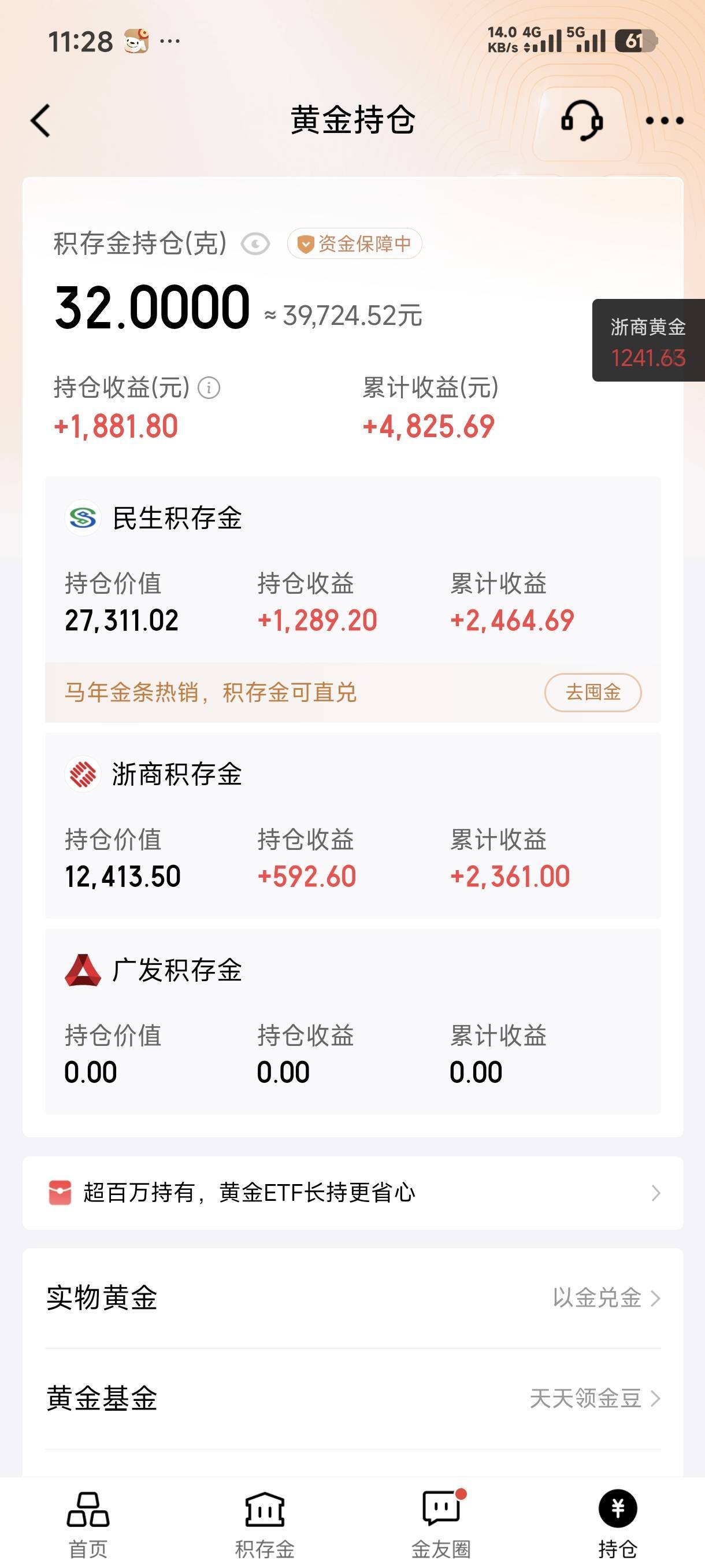
Task: Open the 广发积存金 holding card
Action: pos(353,1021)
